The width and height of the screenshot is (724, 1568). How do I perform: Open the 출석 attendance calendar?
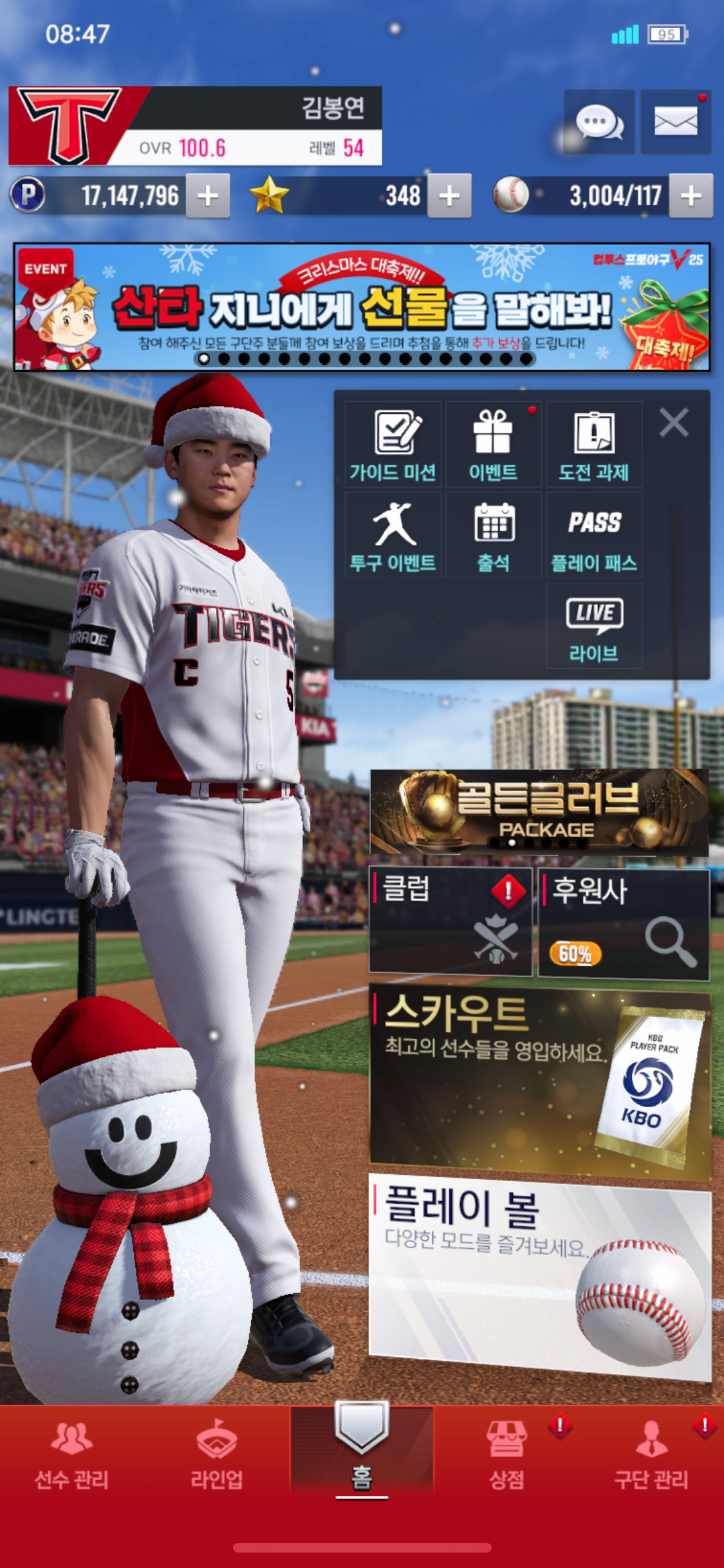[x=493, y=536]
